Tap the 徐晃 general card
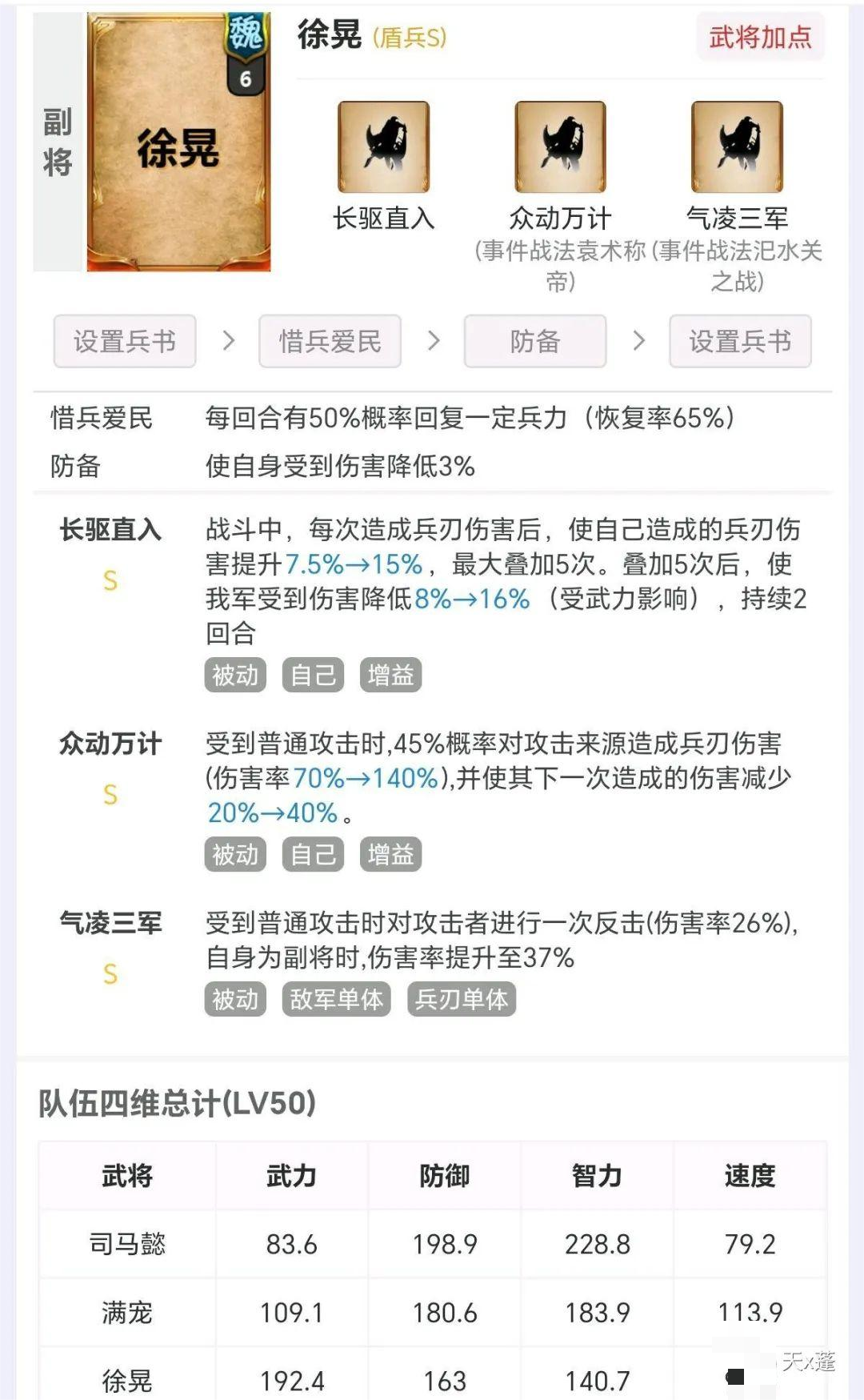864x1400 pixels. point(178,144)
